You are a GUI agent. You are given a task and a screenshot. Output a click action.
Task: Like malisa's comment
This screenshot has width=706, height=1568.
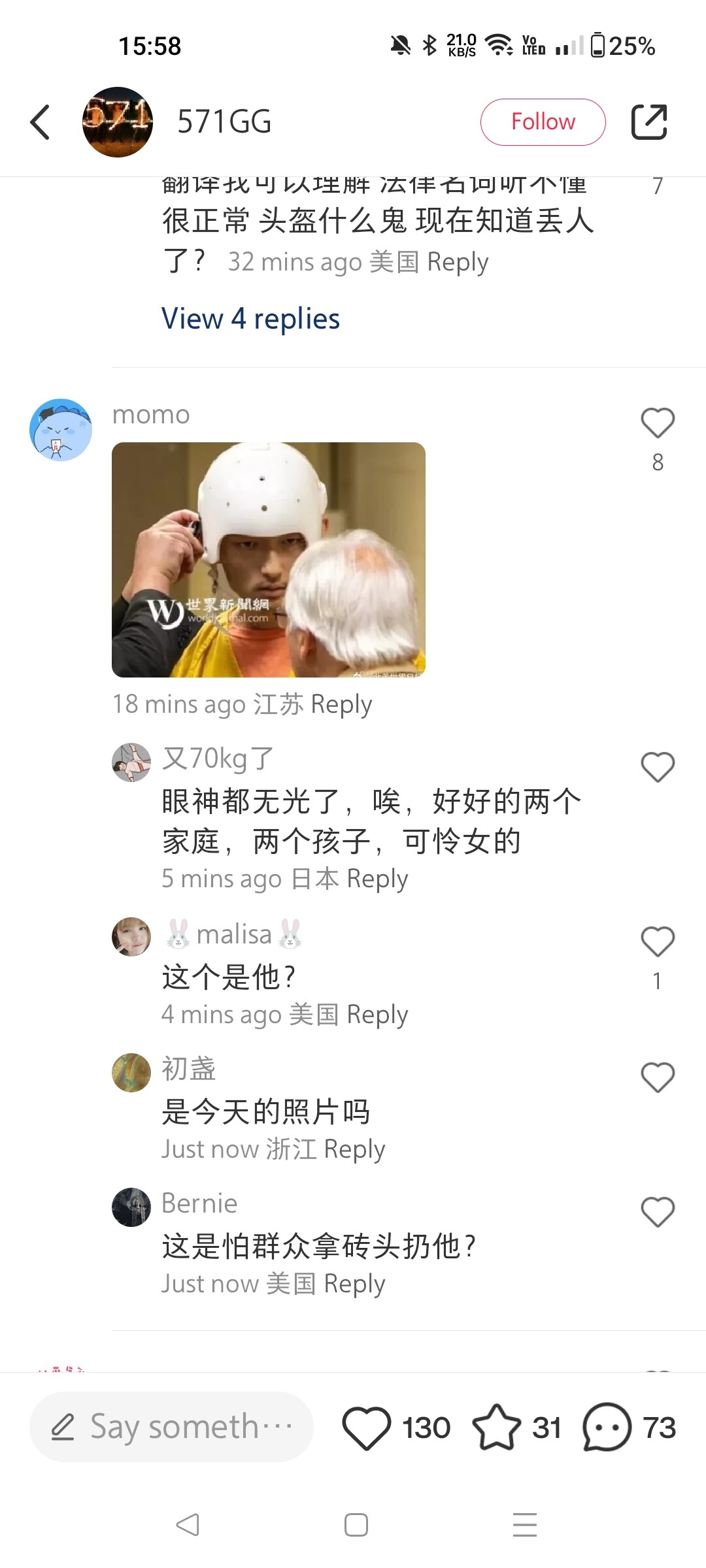[657, 941]
